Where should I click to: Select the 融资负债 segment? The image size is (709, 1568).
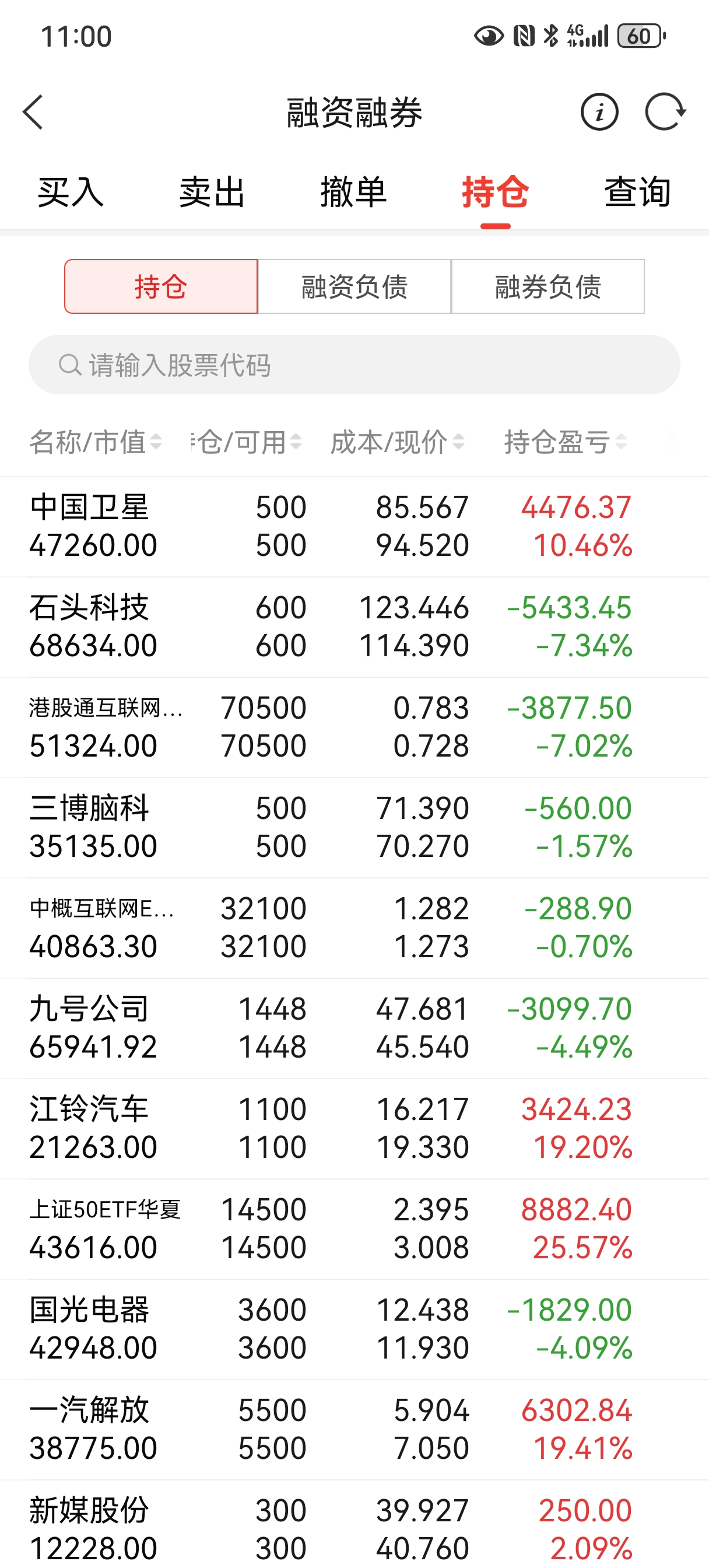click(x=354, y=286)
